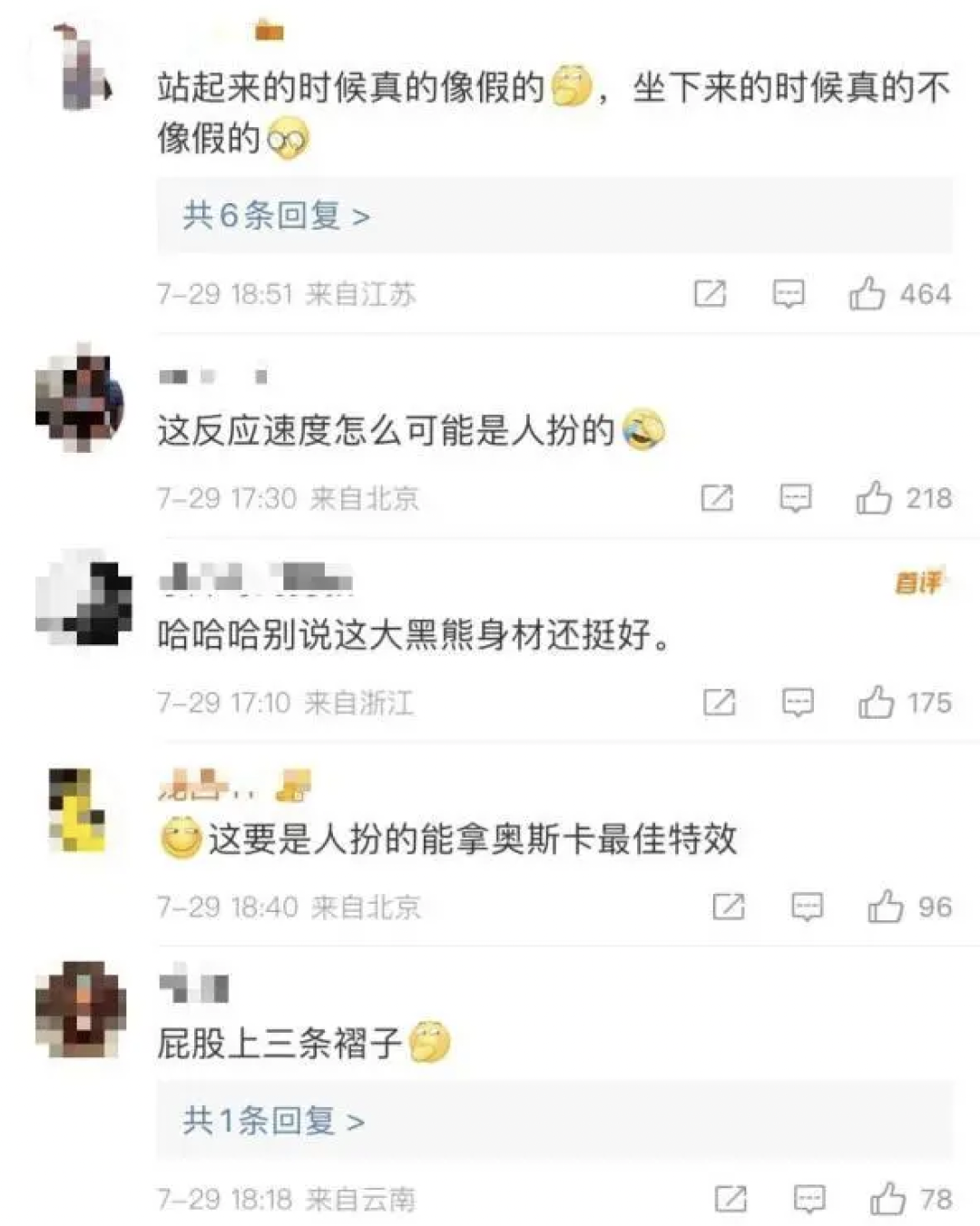
Task: Reply to the 奥斯卡最佳特效 comment
Action: [807, 907]
